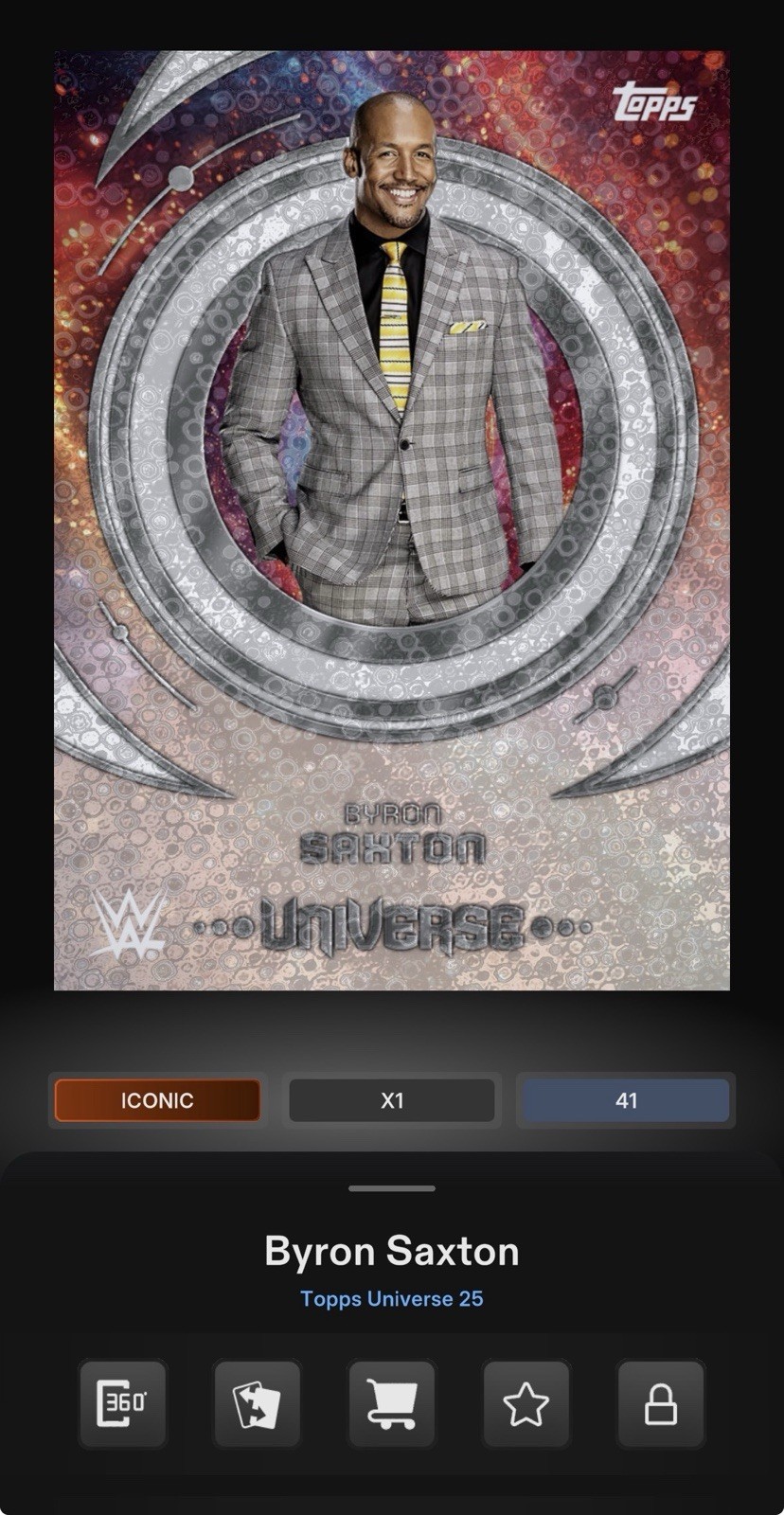Open the card trade option

(x=257, y=1403)
